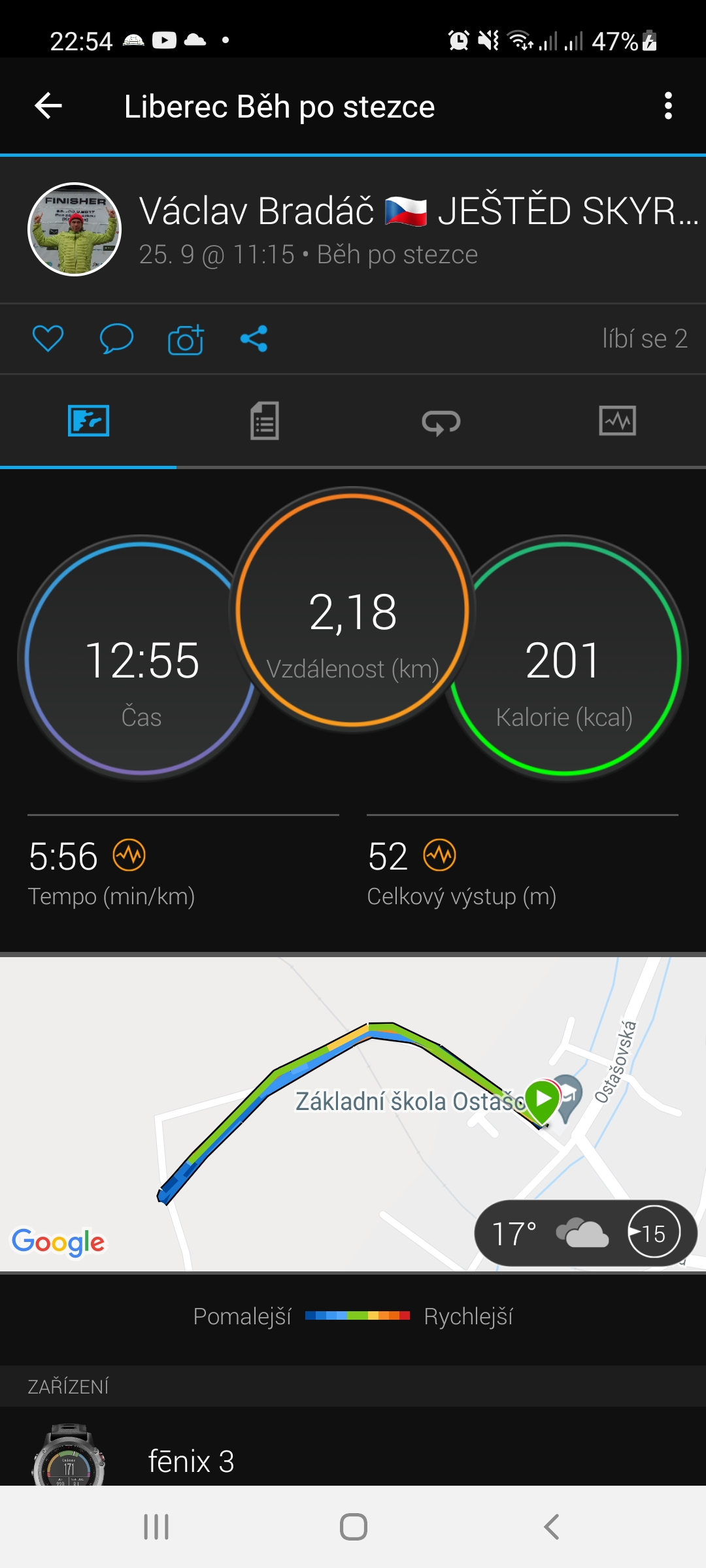Open the route map

pos(353,1114)
